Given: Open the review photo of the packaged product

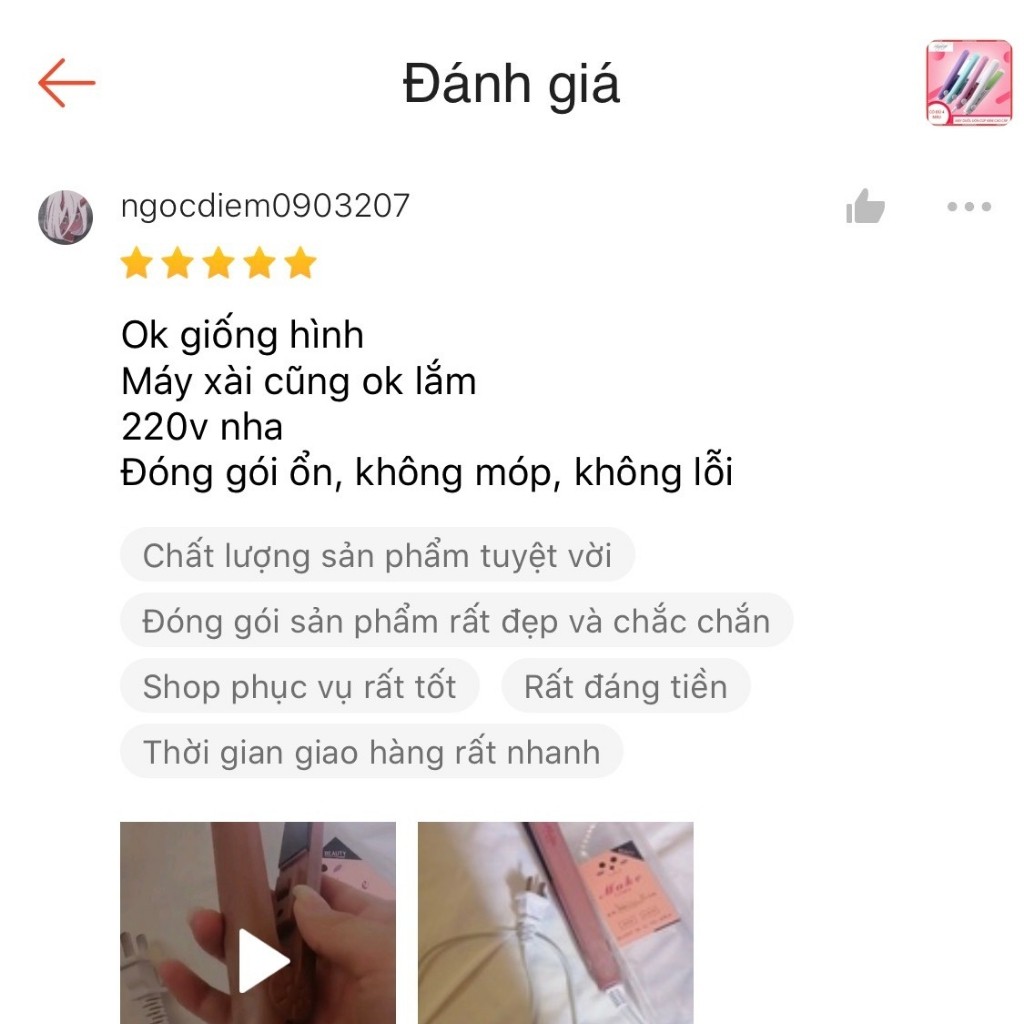Looking at the screenshot, I should [x=555, y=923].
